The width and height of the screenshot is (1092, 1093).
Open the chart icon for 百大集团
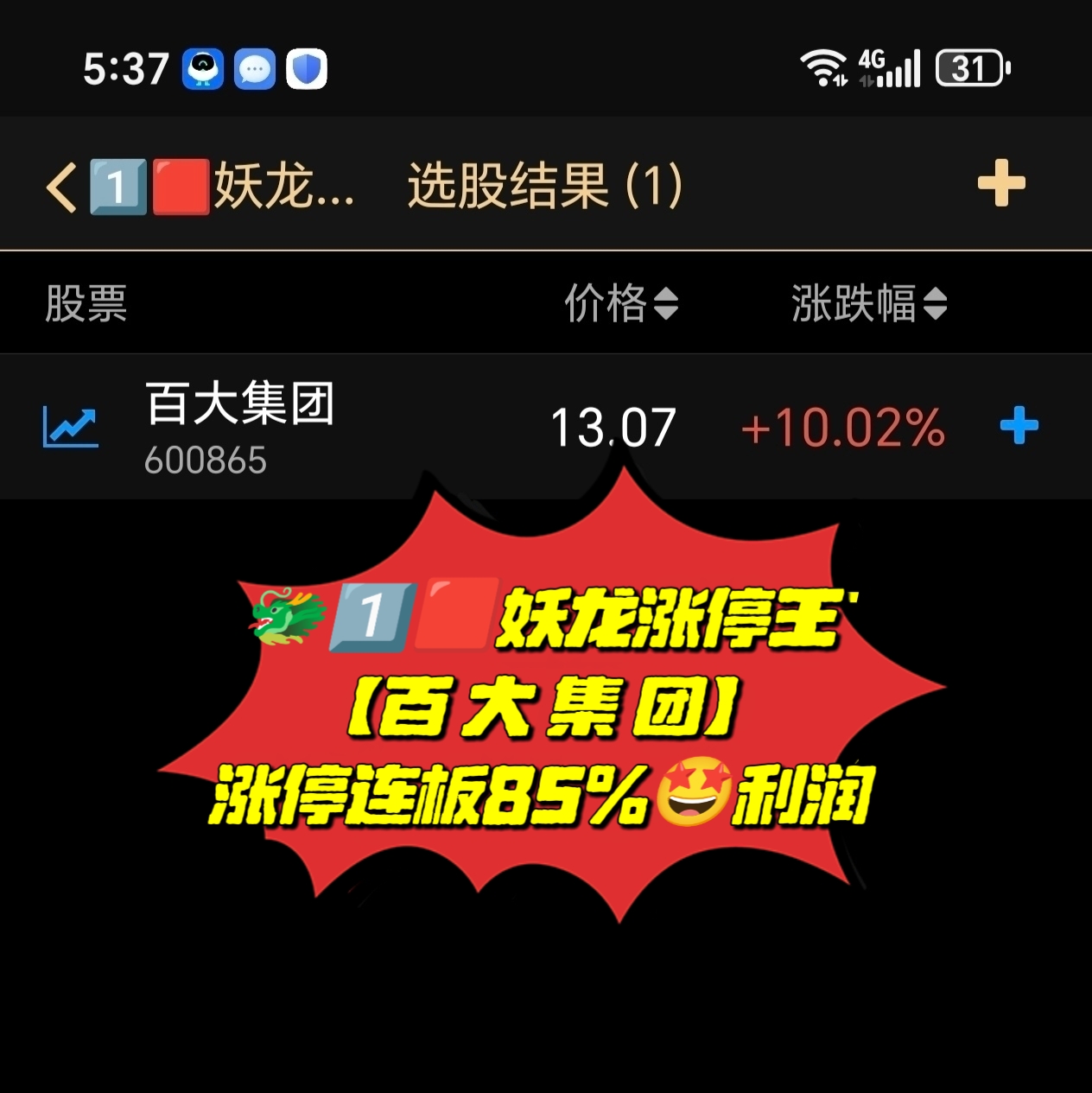point(71,426)
